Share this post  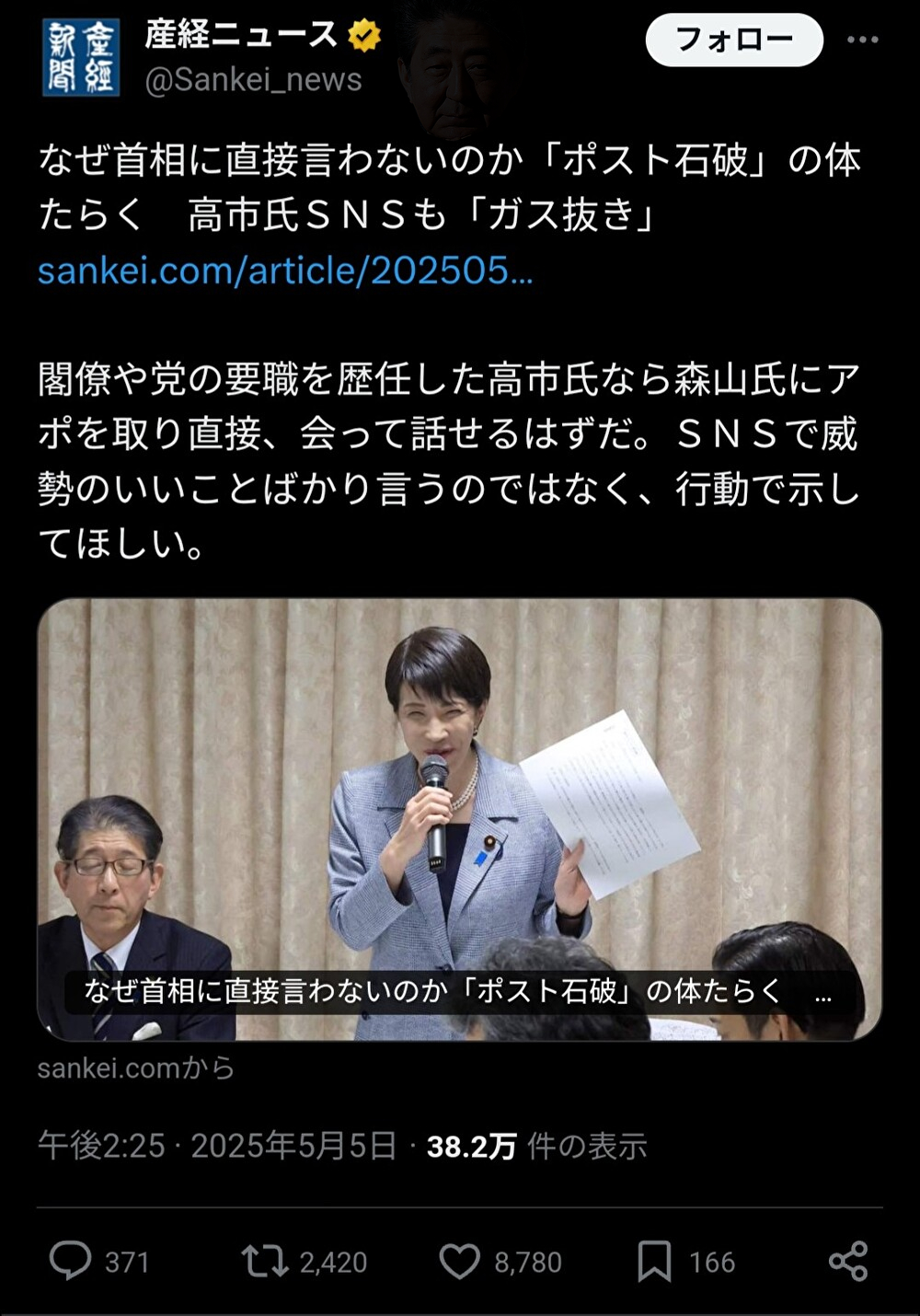[848, 1261]
